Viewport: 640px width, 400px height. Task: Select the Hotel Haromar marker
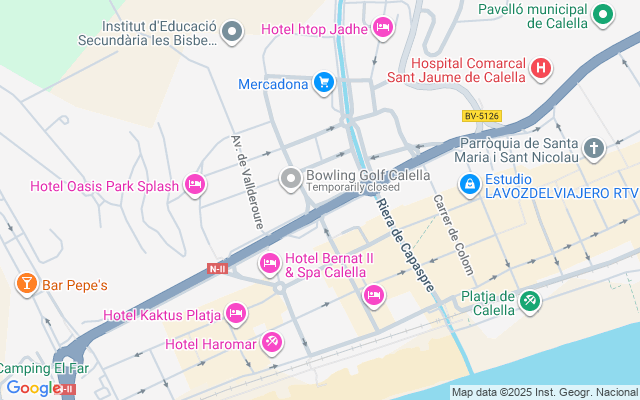[x=271, y=343]
